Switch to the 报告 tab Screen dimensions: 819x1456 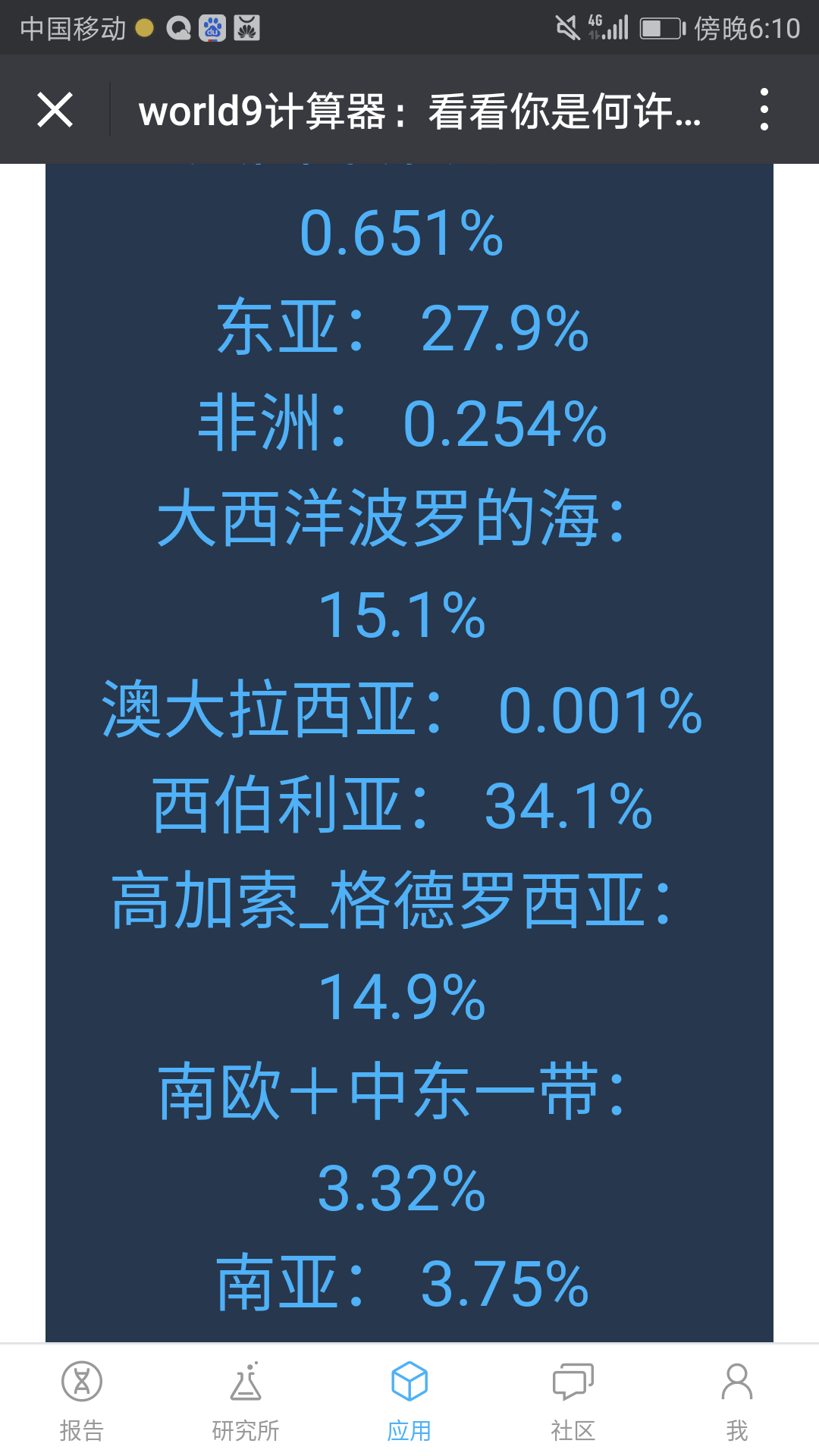click(x=82, y=1401)
